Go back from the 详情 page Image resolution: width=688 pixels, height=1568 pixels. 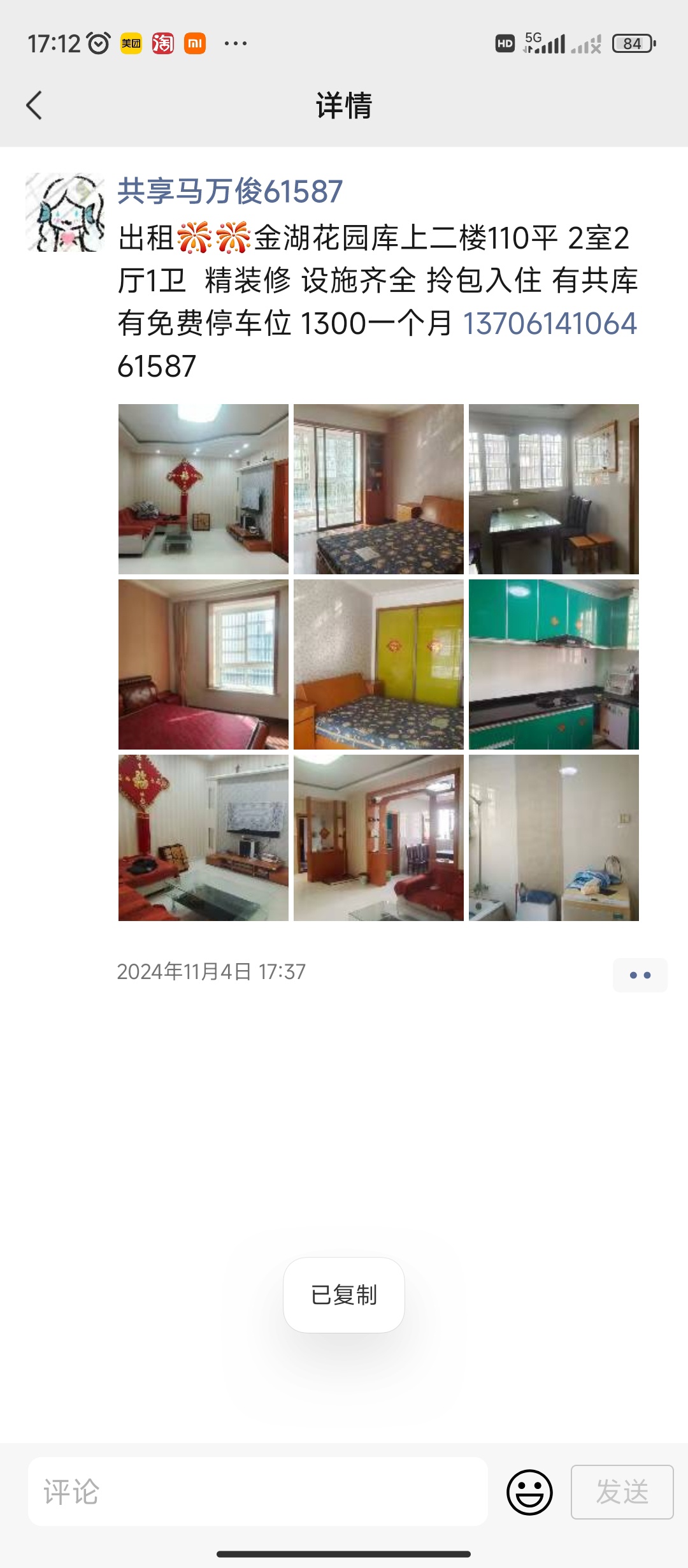click(34, 105)
